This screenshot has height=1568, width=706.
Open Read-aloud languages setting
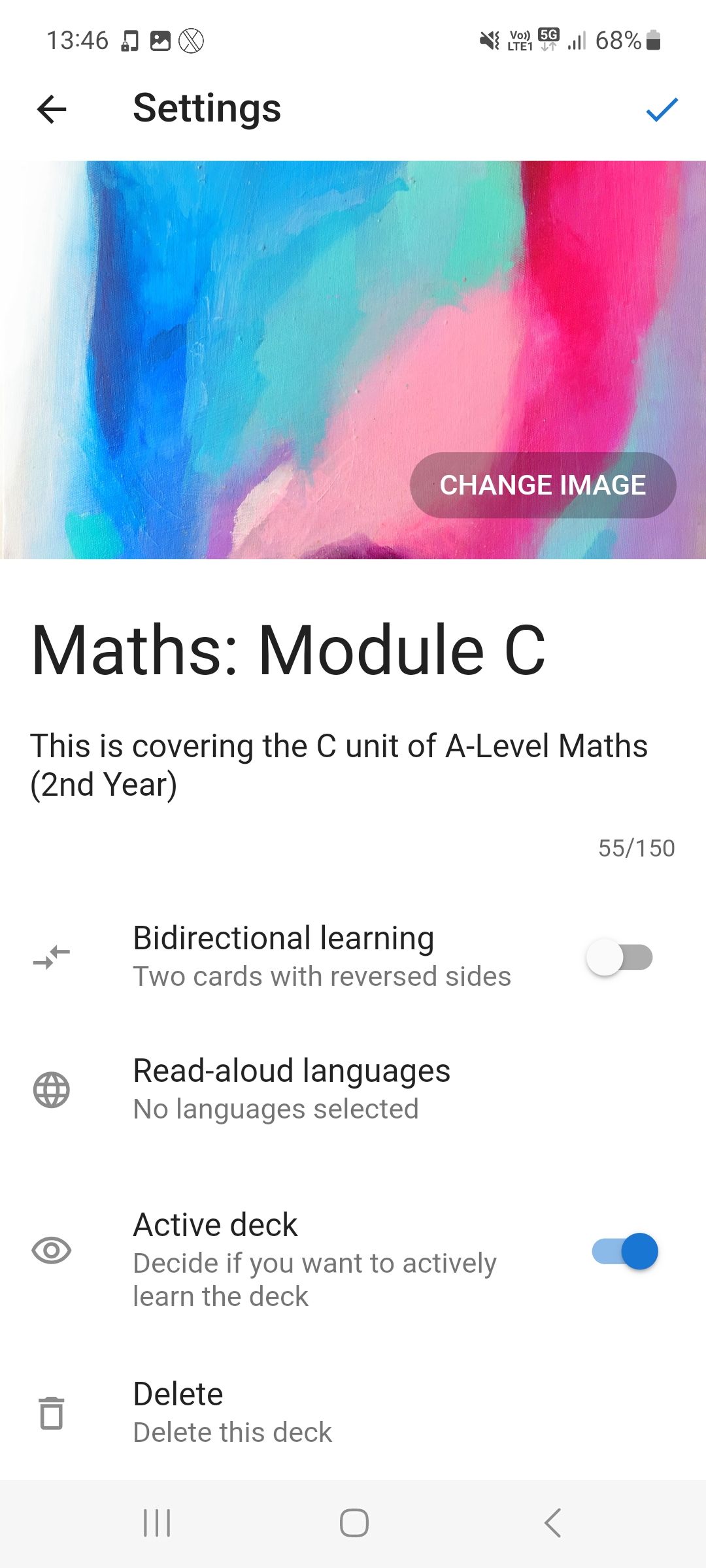[x=292, y=1089]
